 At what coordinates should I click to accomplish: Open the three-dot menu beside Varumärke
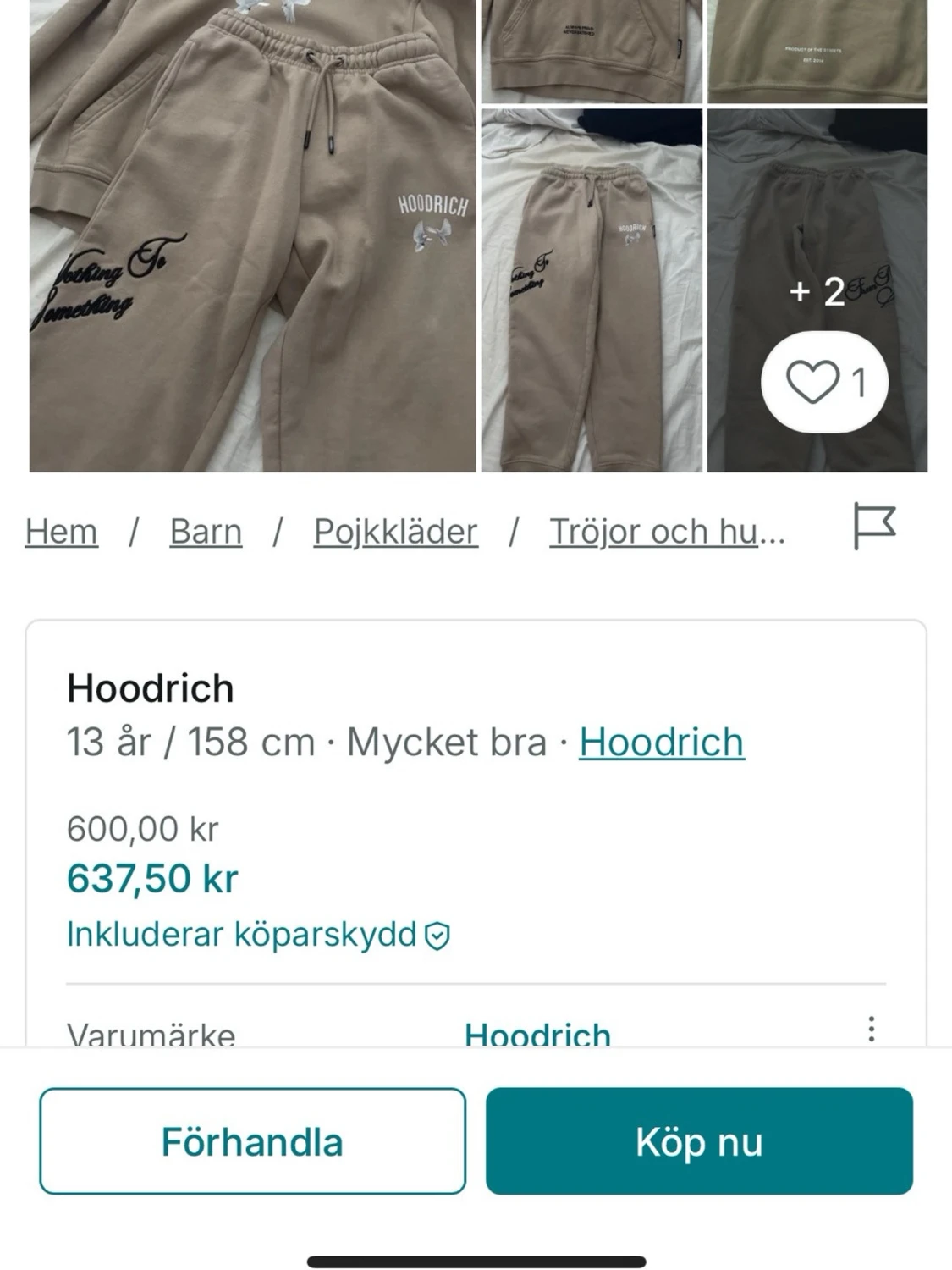click(x=871, y=1030)
